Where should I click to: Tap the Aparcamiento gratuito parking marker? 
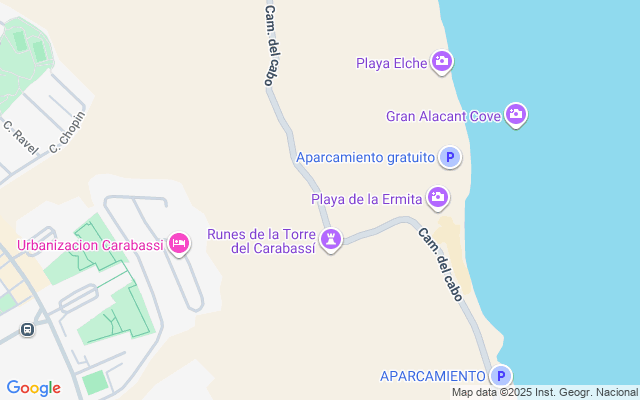coord(450,157)
